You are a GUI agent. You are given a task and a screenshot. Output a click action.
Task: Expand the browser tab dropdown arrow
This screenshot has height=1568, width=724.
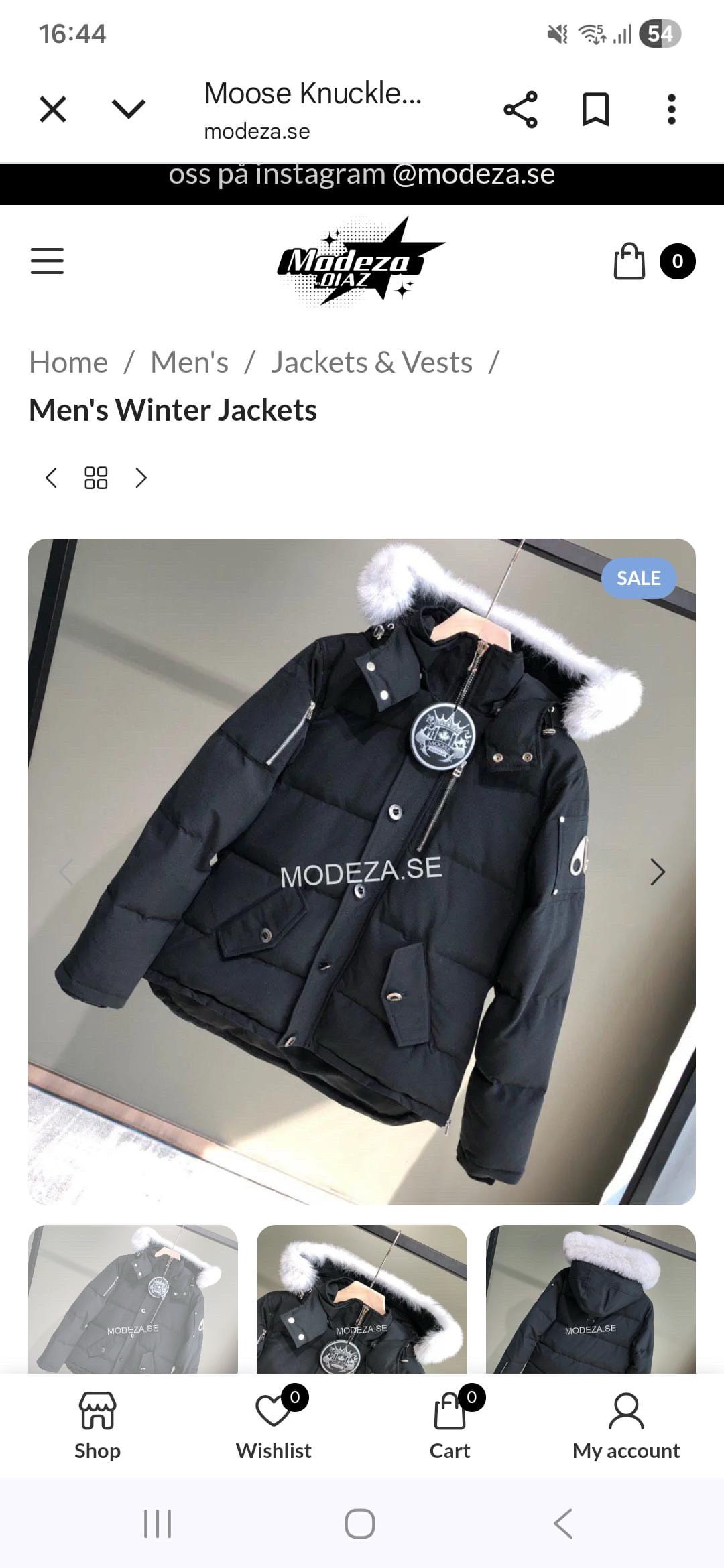tap(129, 109)
